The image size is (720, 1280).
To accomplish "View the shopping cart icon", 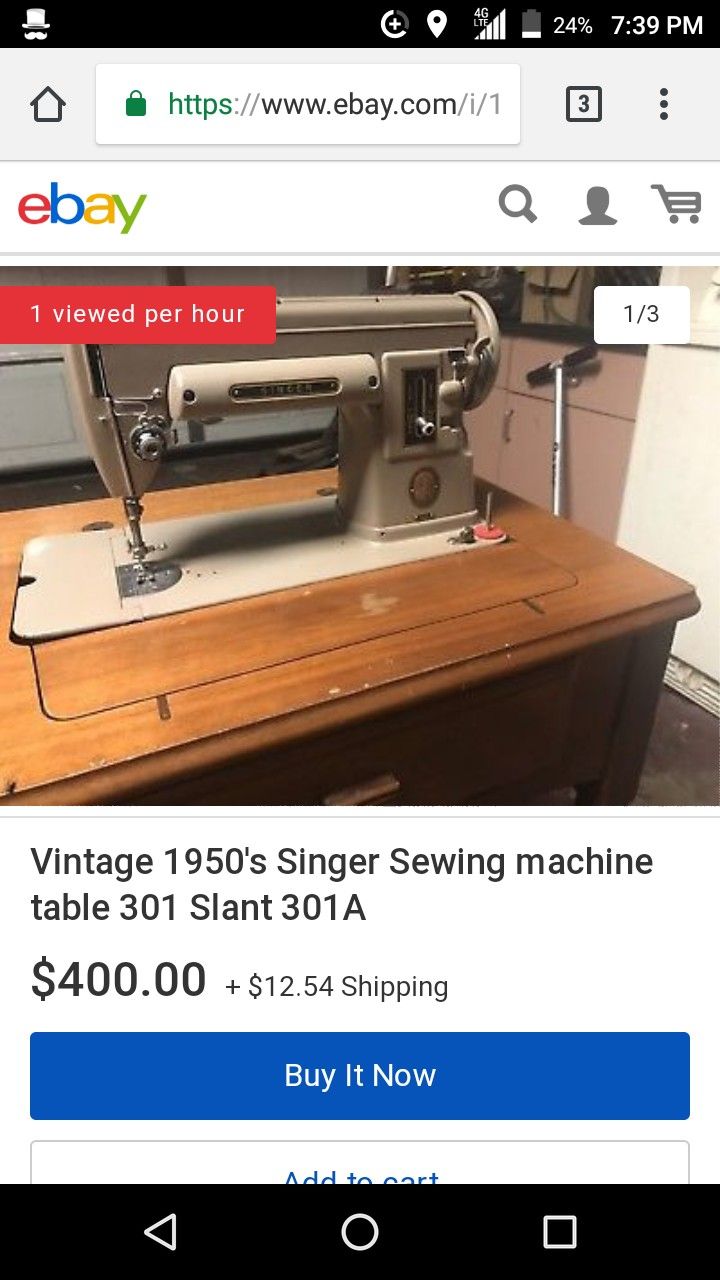I will coord(677,203).
